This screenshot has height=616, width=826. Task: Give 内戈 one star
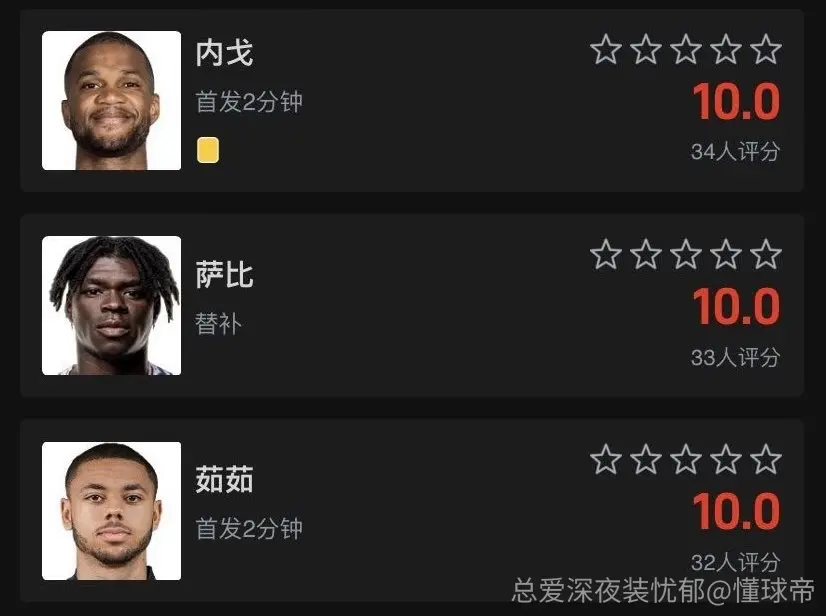coord(606,49)
